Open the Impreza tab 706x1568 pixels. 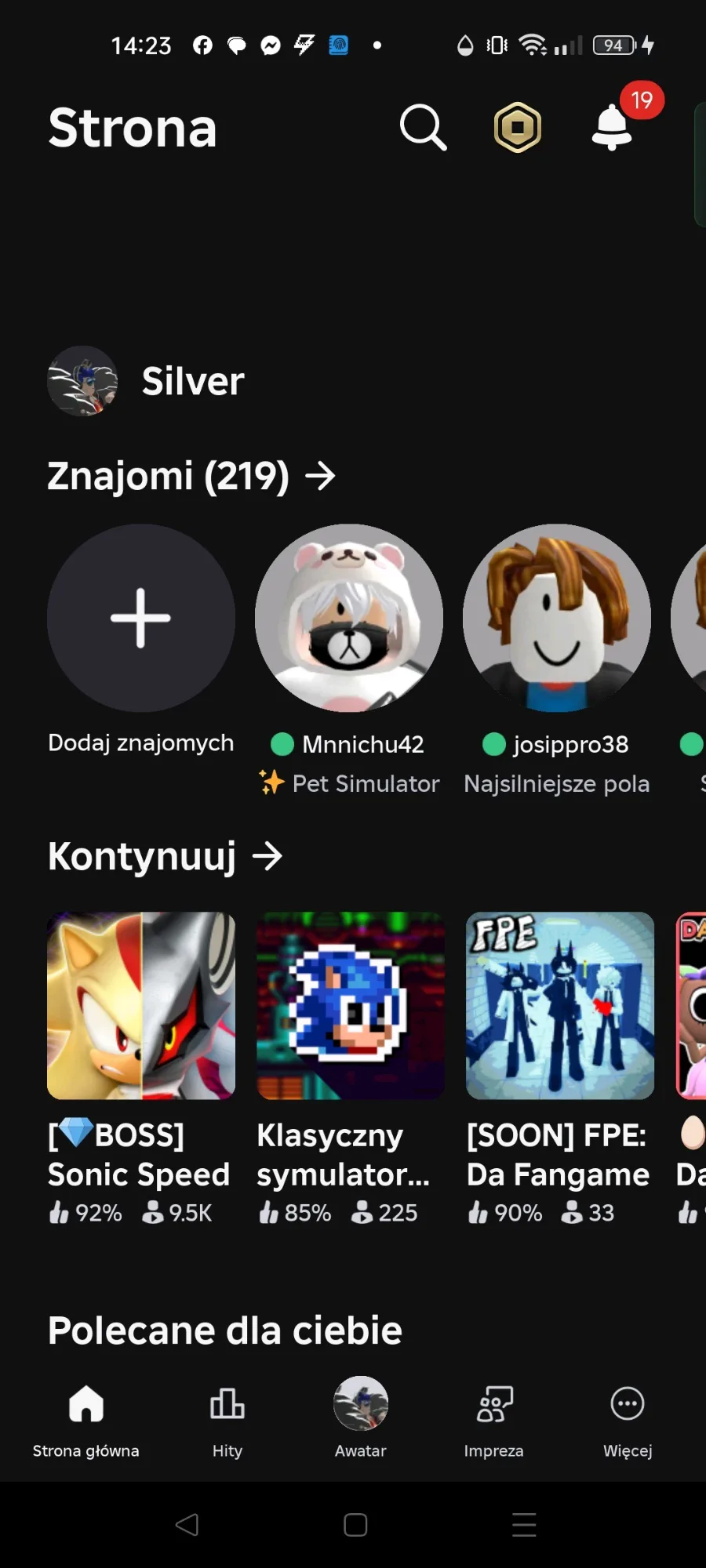click(x=493, y=1417)
